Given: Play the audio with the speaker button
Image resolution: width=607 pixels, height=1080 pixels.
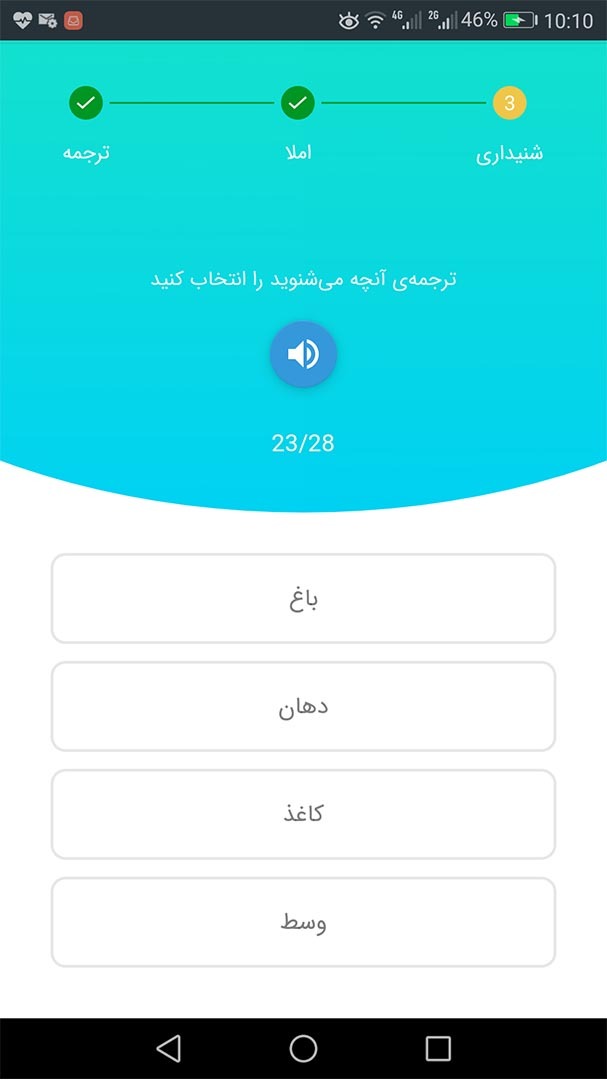Looking at the screenshot, I should click(x=303, y=354).
